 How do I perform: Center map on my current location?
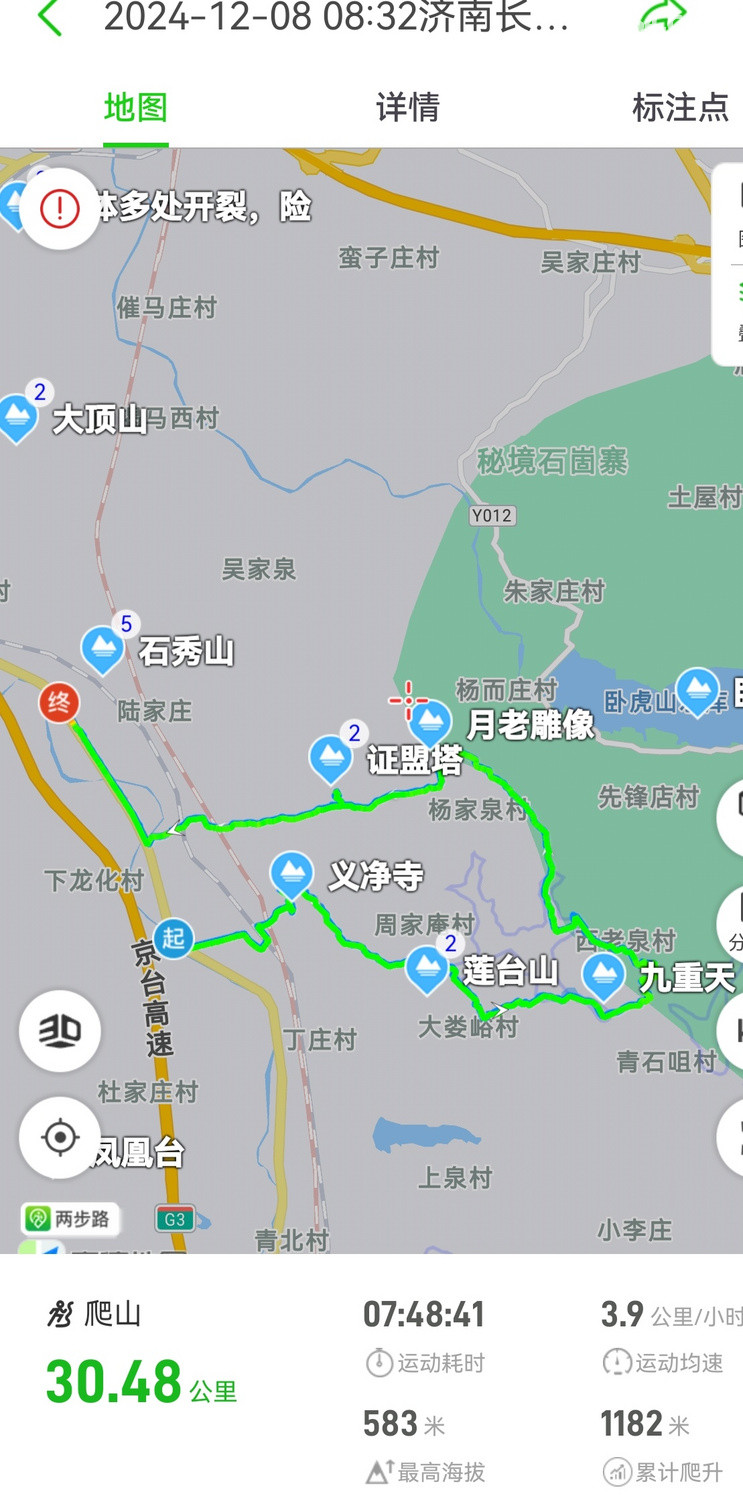click(60, 1137)
